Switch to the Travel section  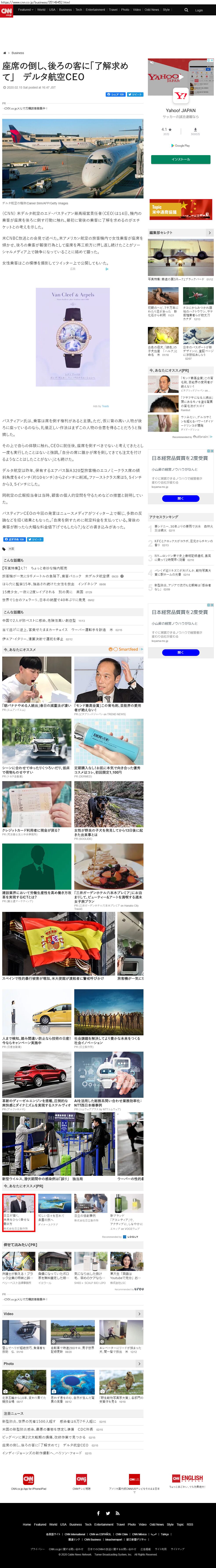point(113,10)
